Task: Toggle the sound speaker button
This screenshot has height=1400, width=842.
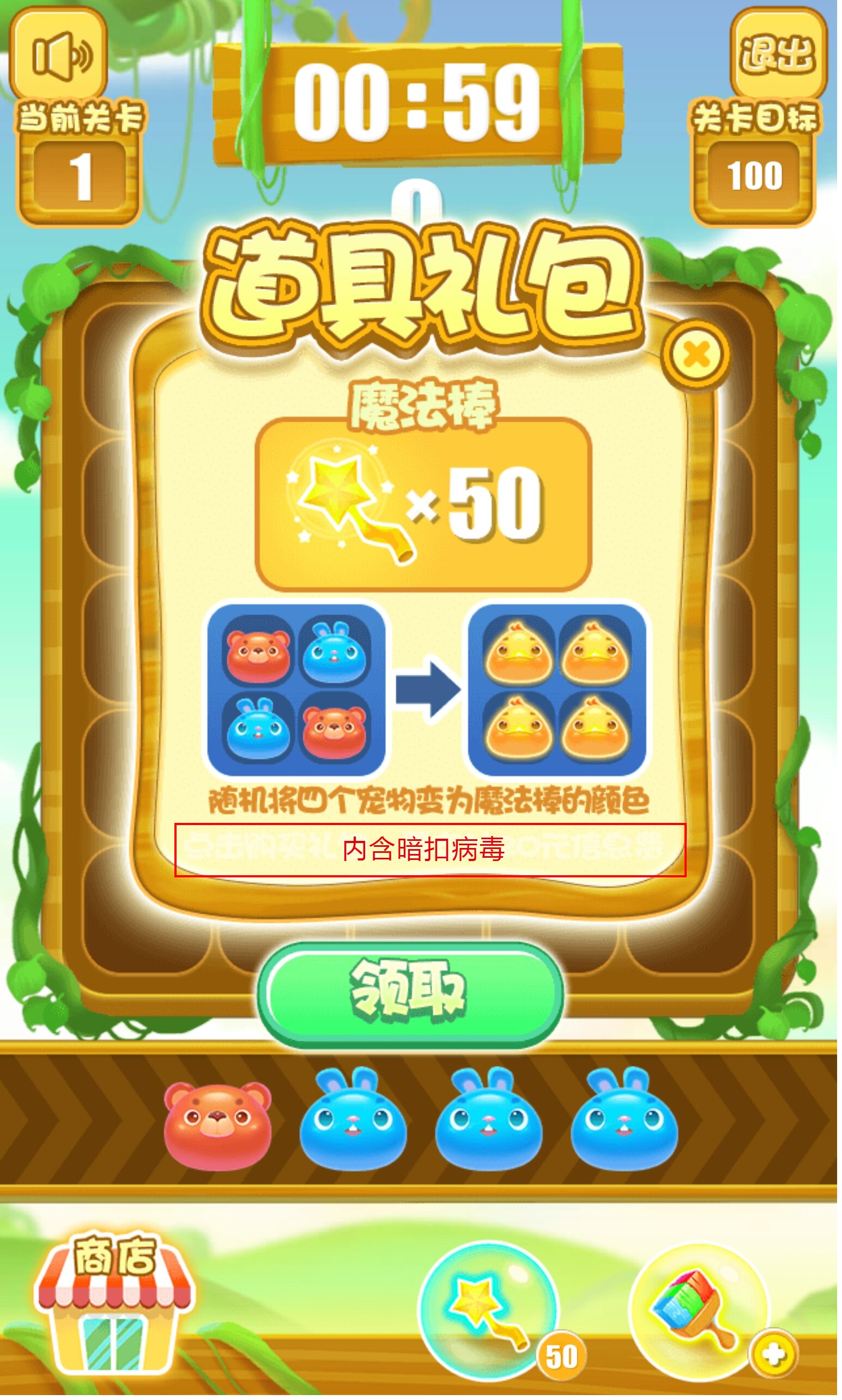Action: pos(59,55)
